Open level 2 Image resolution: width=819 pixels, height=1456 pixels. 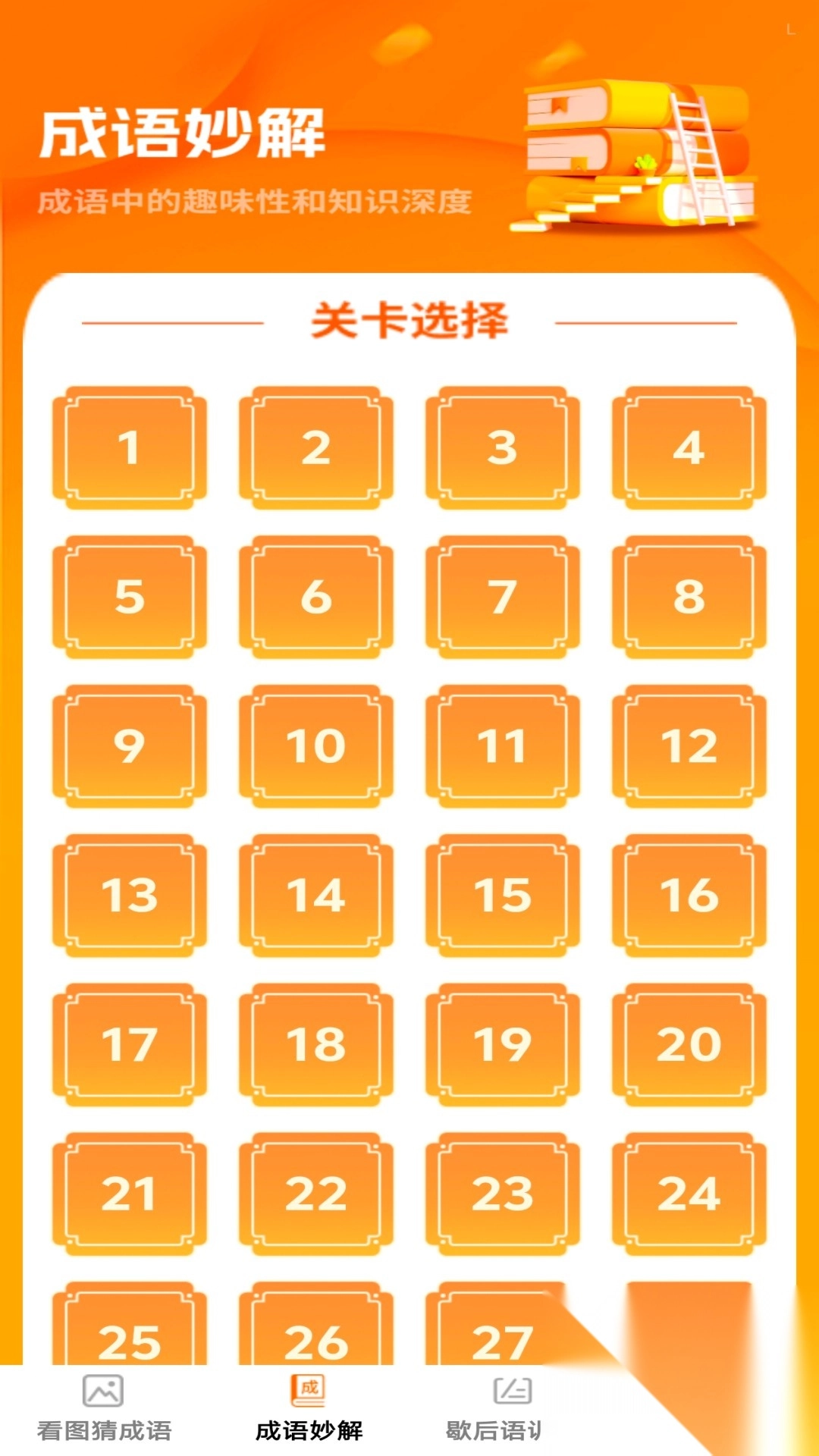[x=315, y=447]
